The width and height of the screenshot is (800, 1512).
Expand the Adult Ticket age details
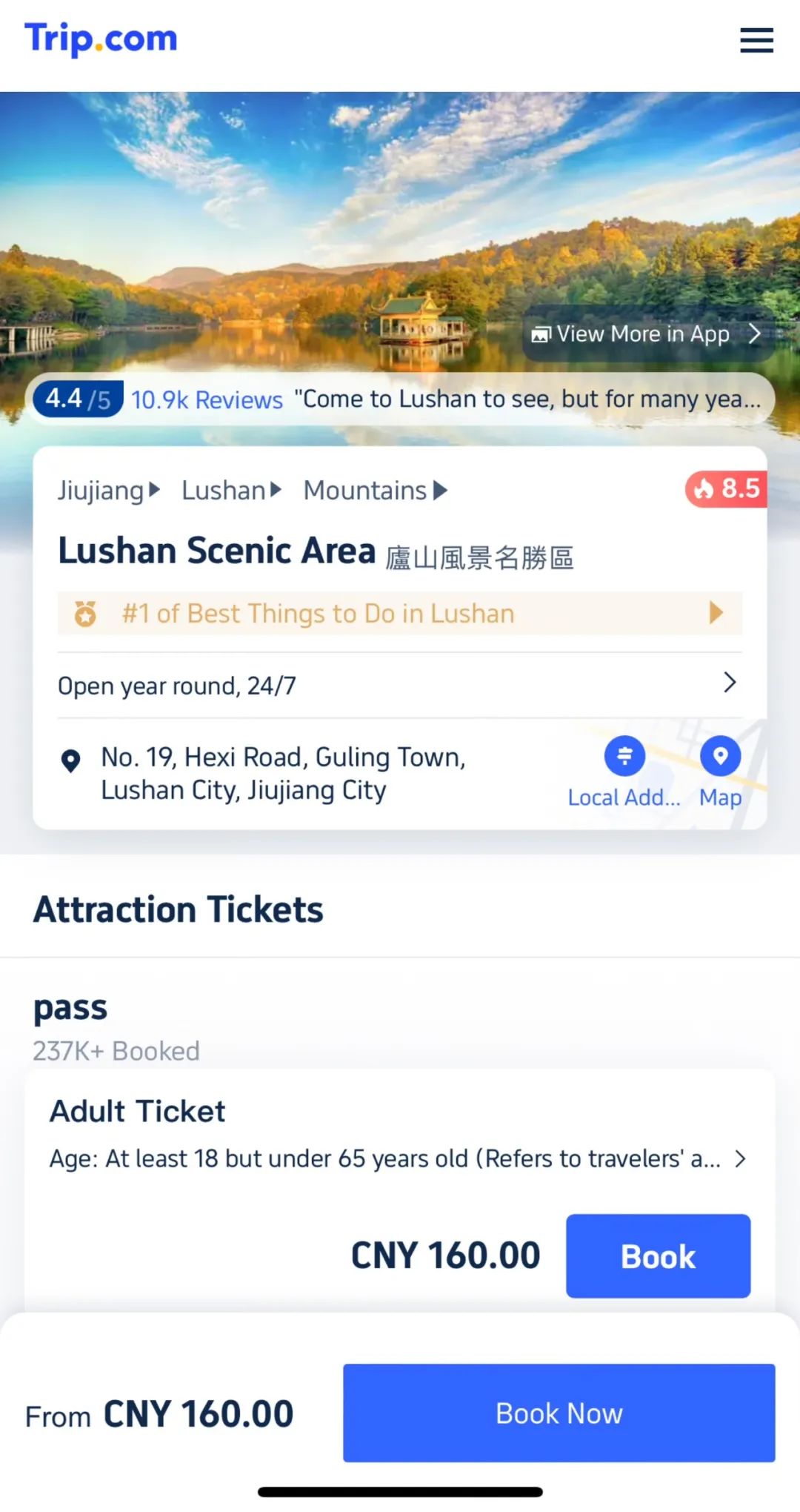click(399, 1158)
